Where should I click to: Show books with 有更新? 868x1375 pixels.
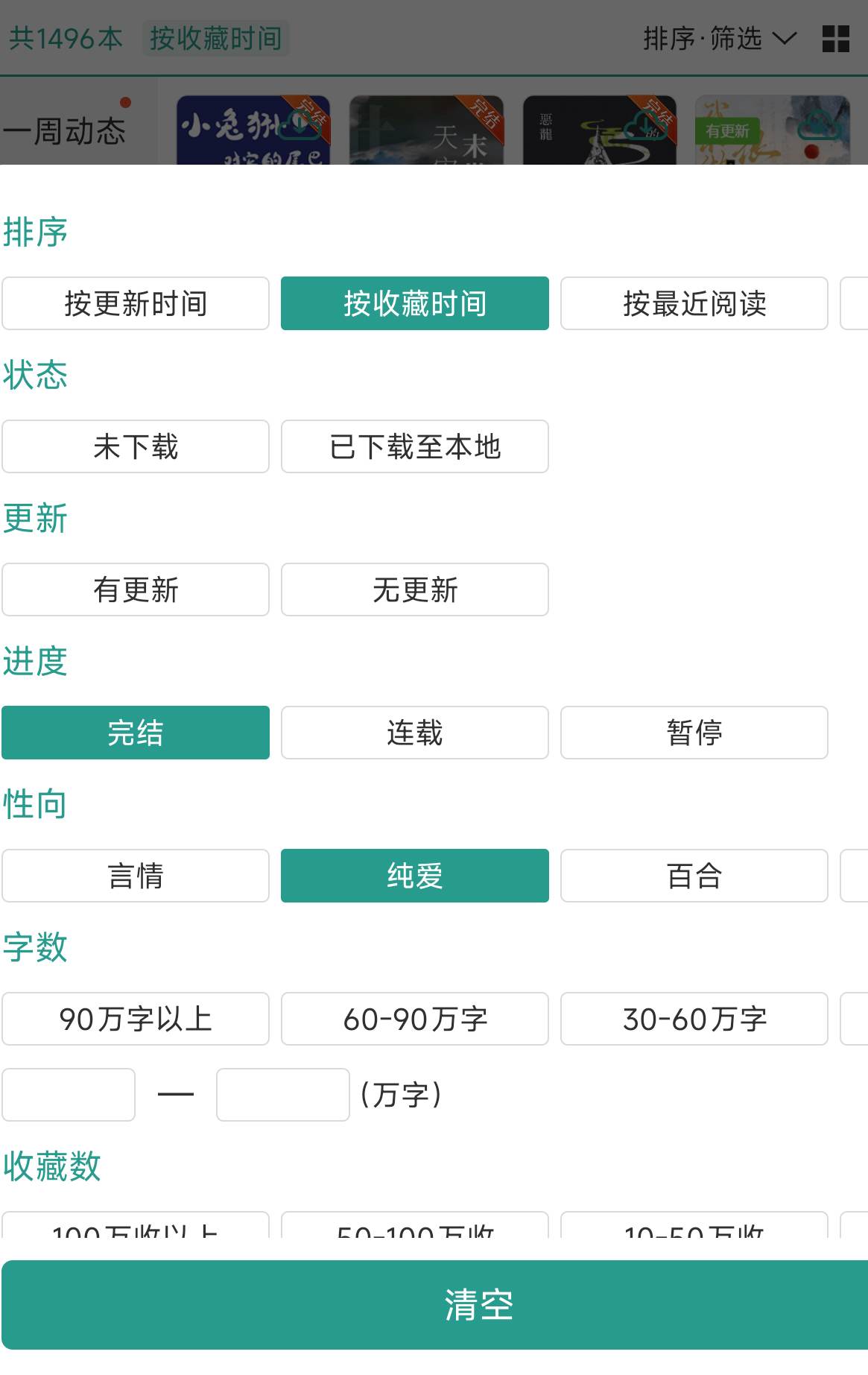pos(136,589)
